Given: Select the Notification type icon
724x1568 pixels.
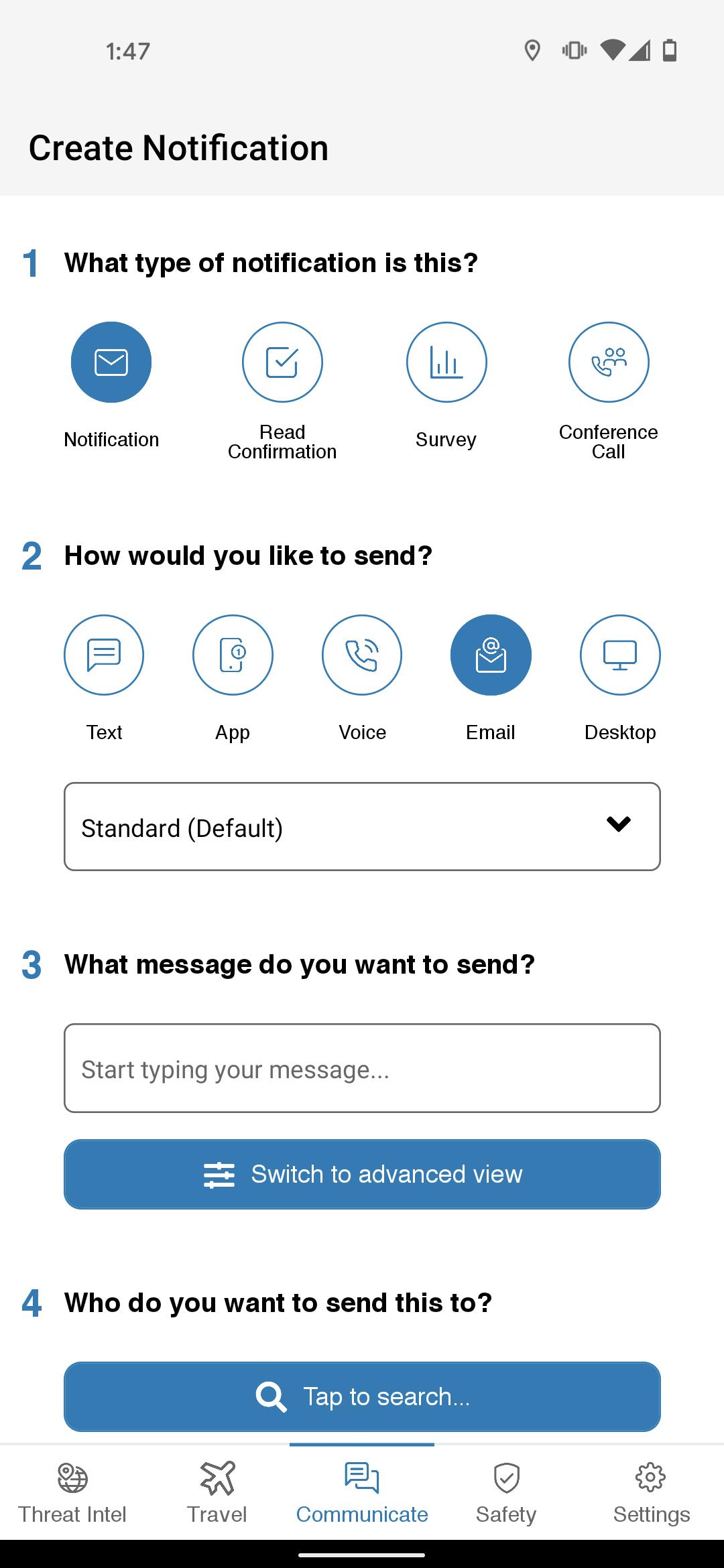Looking at the screenshot, I should tap(111, 363).
